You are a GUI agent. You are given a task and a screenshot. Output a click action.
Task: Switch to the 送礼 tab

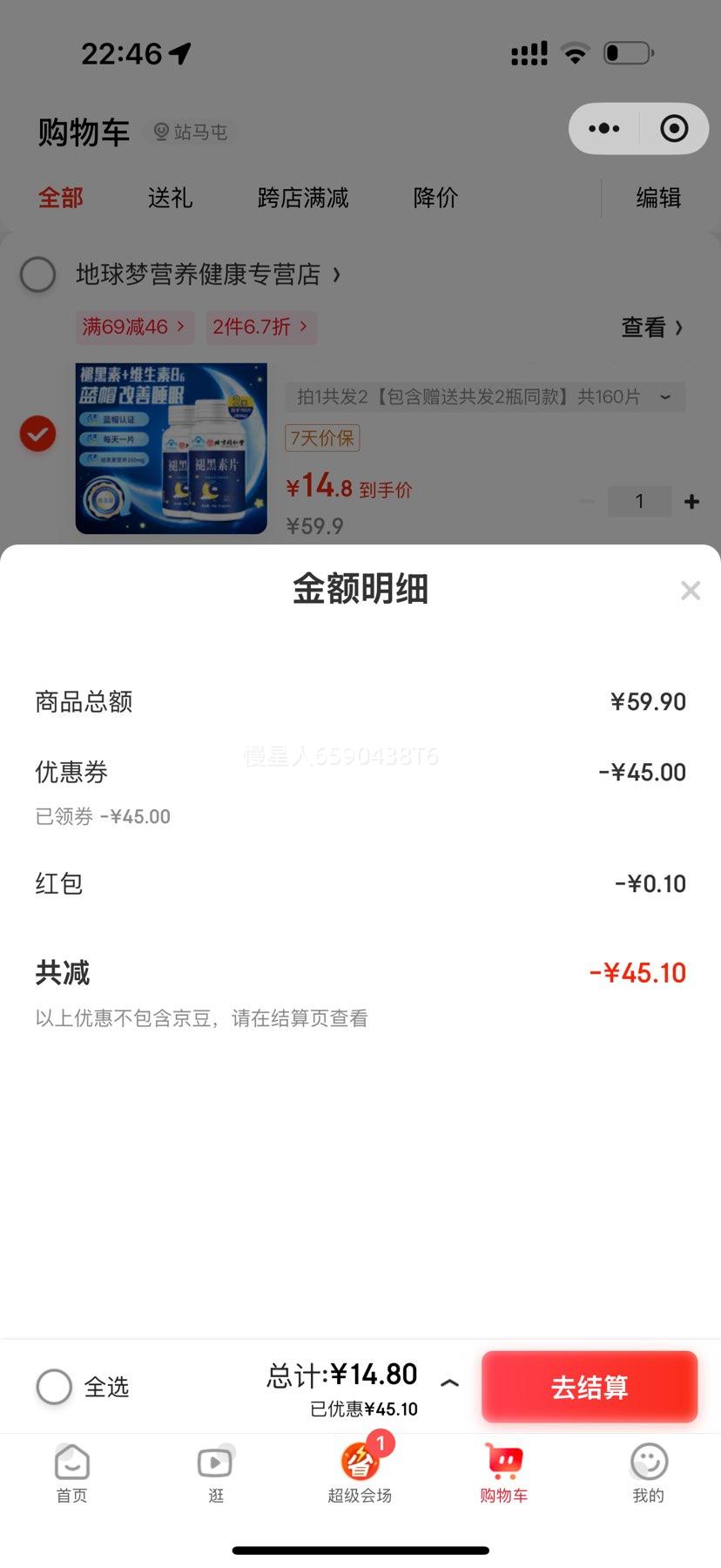(x=170, y=198)
